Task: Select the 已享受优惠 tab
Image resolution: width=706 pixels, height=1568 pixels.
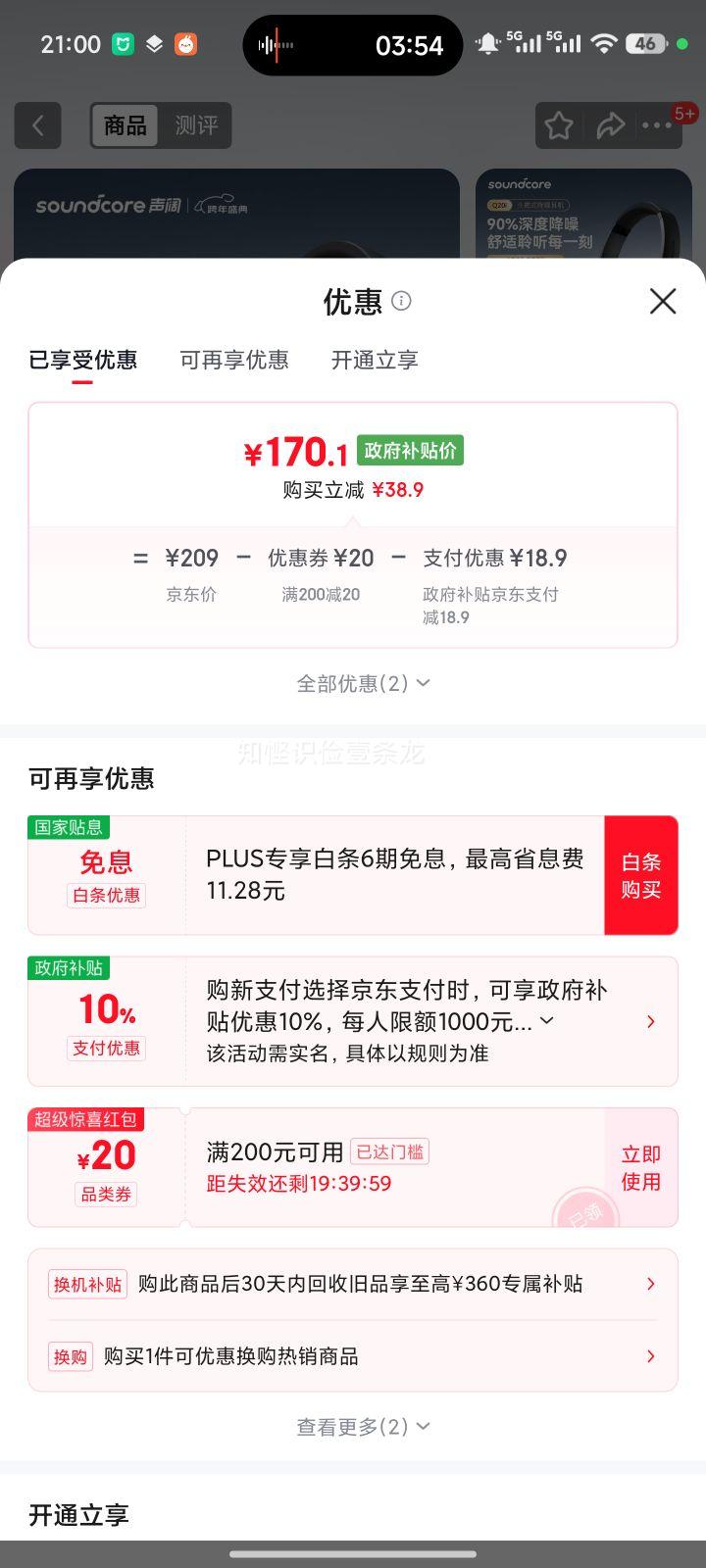Action: point(82,361)
